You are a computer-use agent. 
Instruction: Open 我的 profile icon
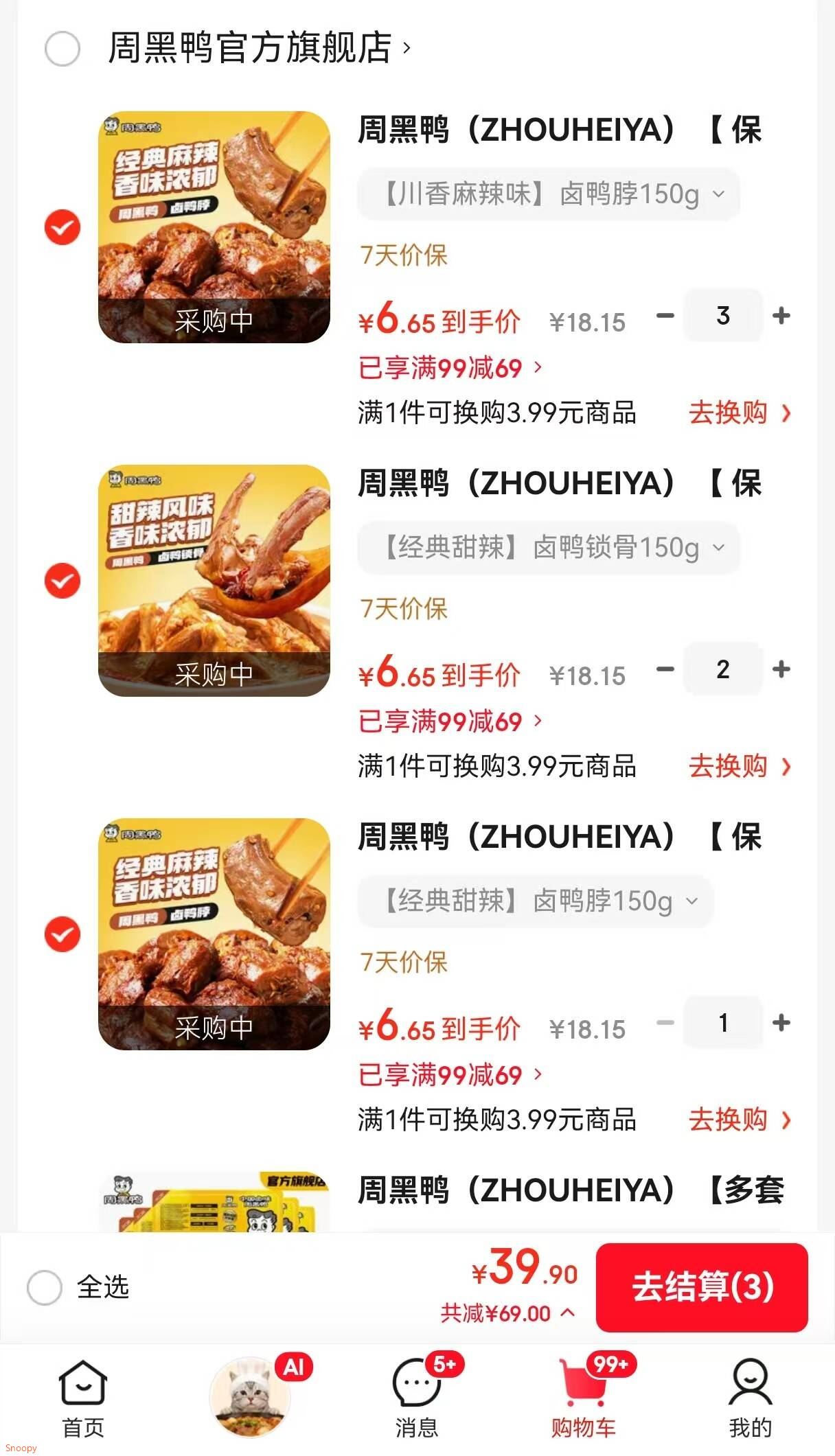[751, 1391]
